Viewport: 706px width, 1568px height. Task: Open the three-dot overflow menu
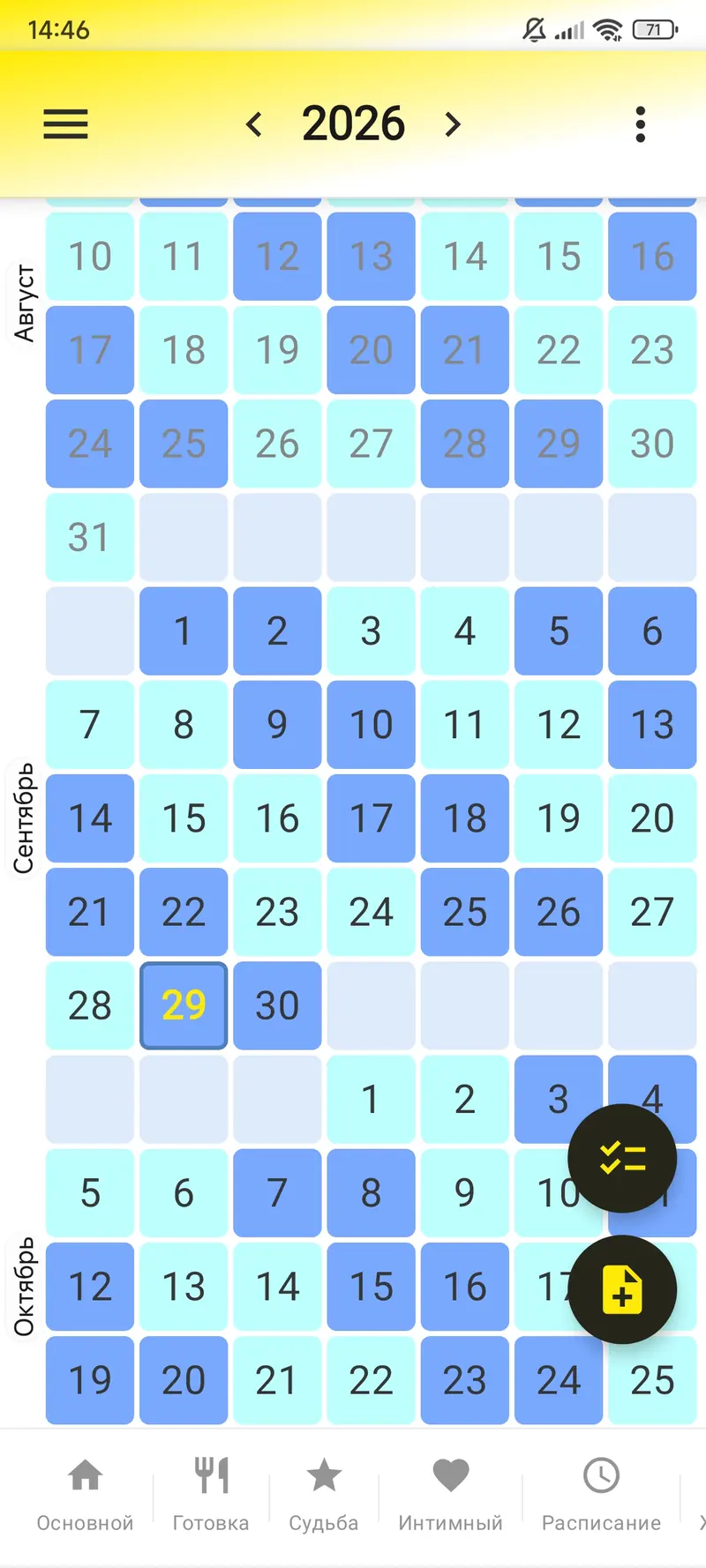[641, 124]
